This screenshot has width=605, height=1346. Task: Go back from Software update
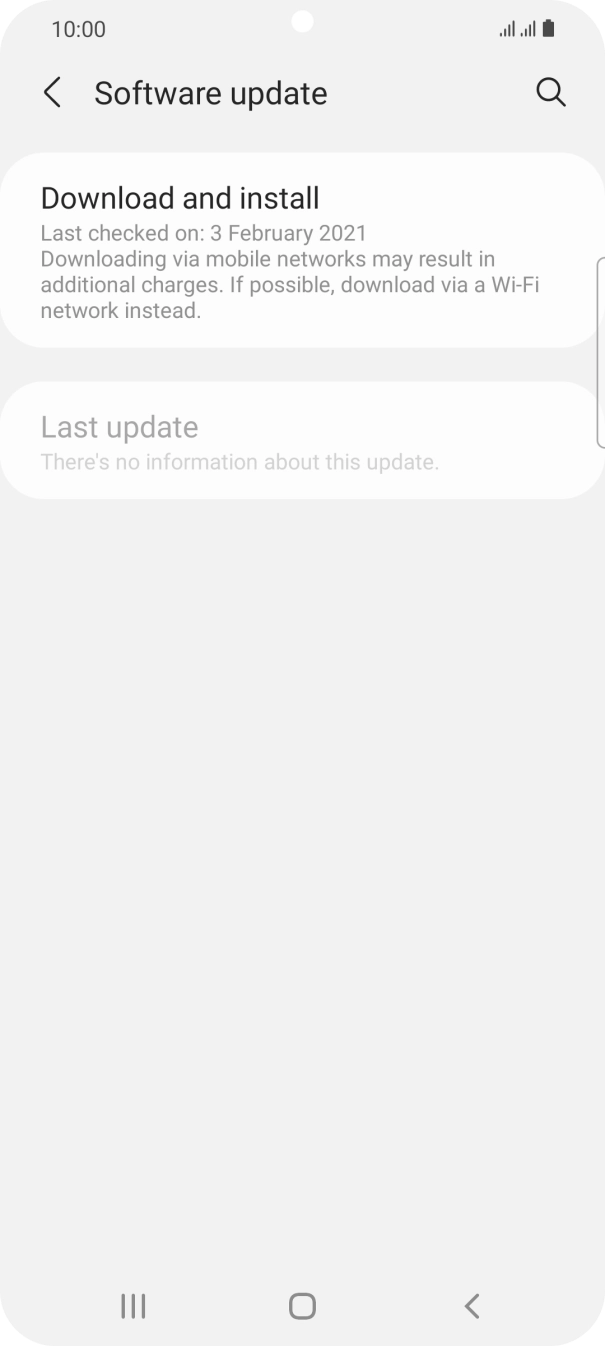tap(52, 93)
